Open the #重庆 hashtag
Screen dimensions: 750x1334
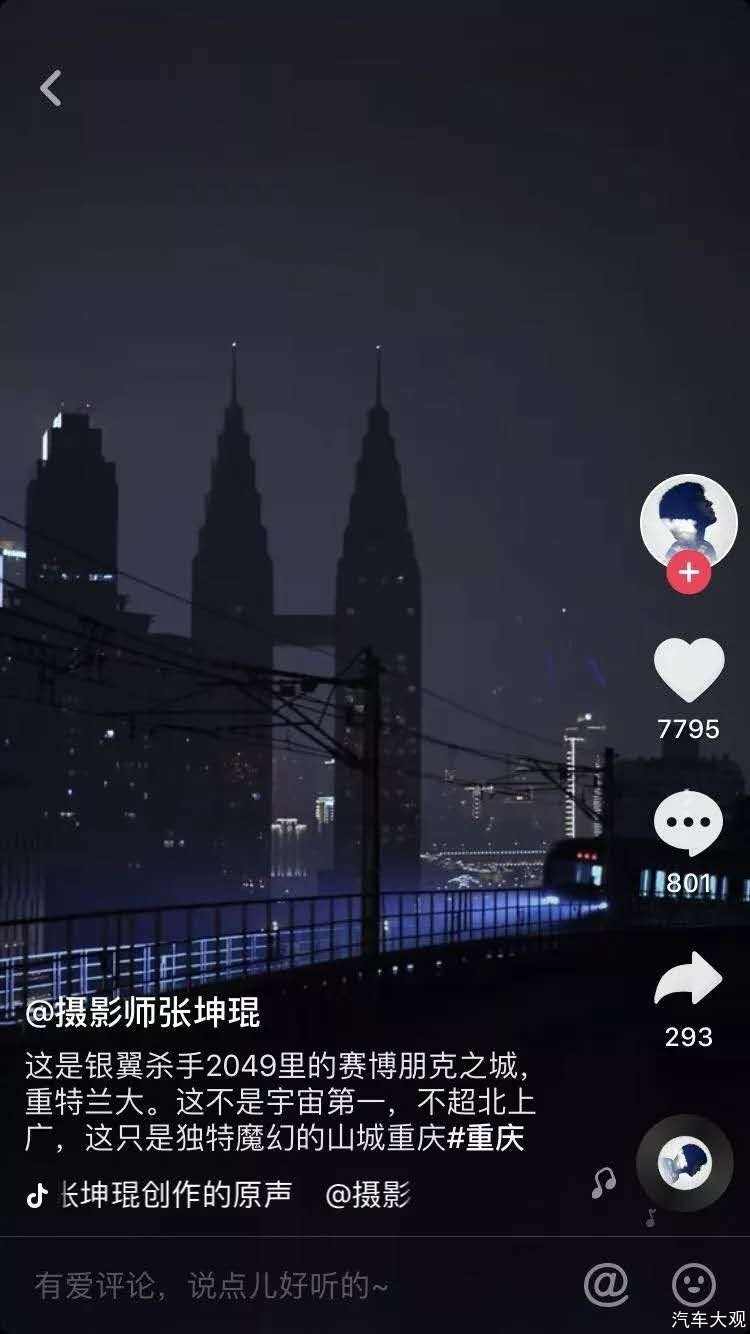[x=486, y=1138]
